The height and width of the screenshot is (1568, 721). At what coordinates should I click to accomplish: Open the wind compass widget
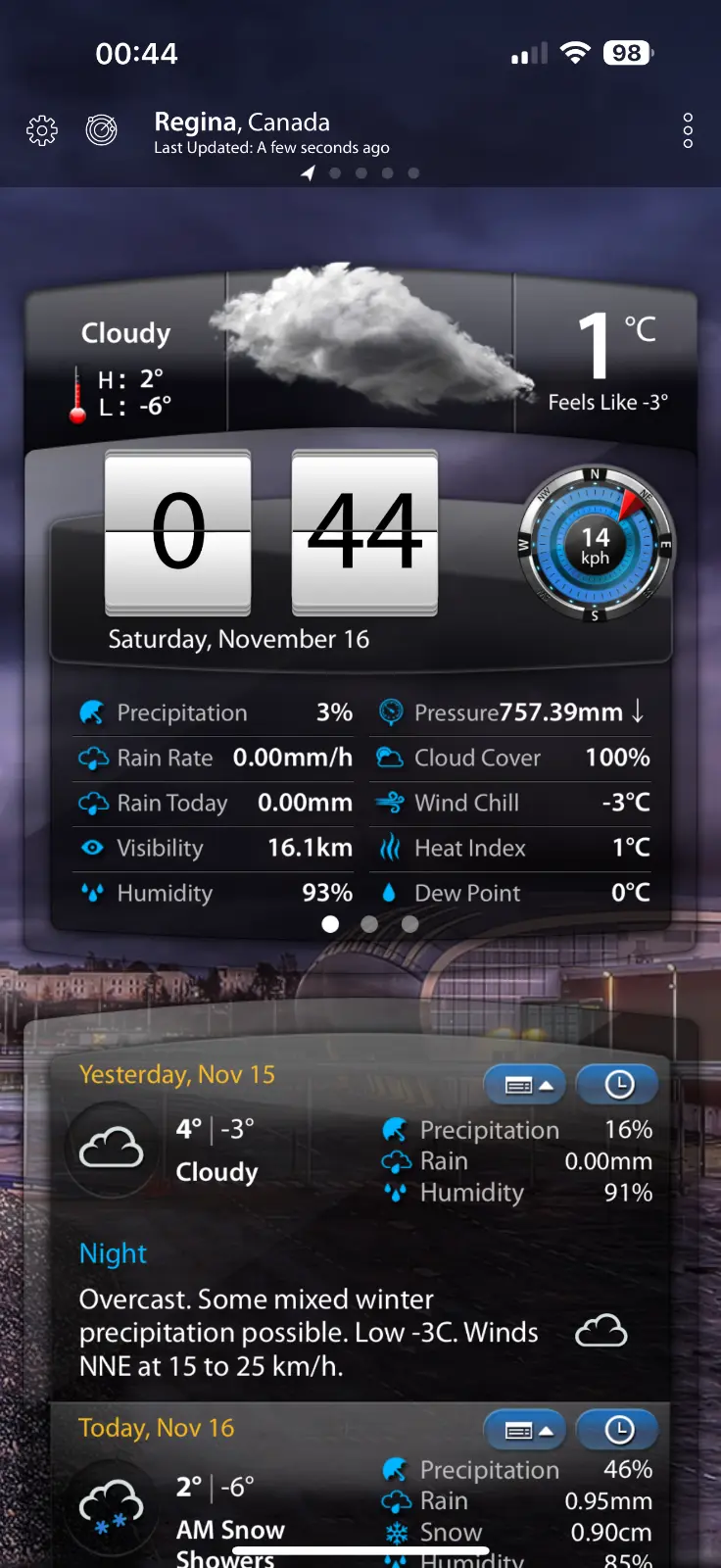pyautogui.click(x=595, y=545)
